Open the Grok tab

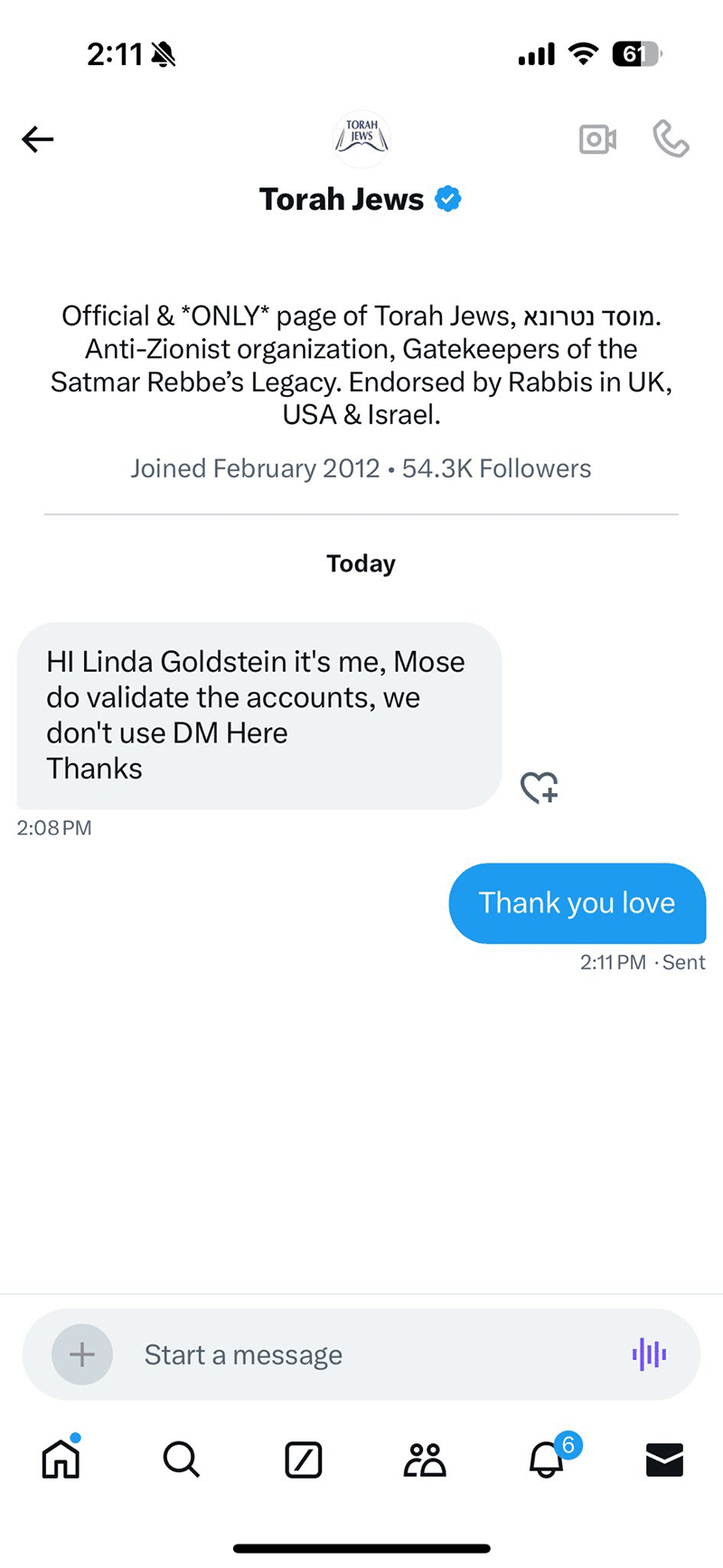pos(304,1459)
